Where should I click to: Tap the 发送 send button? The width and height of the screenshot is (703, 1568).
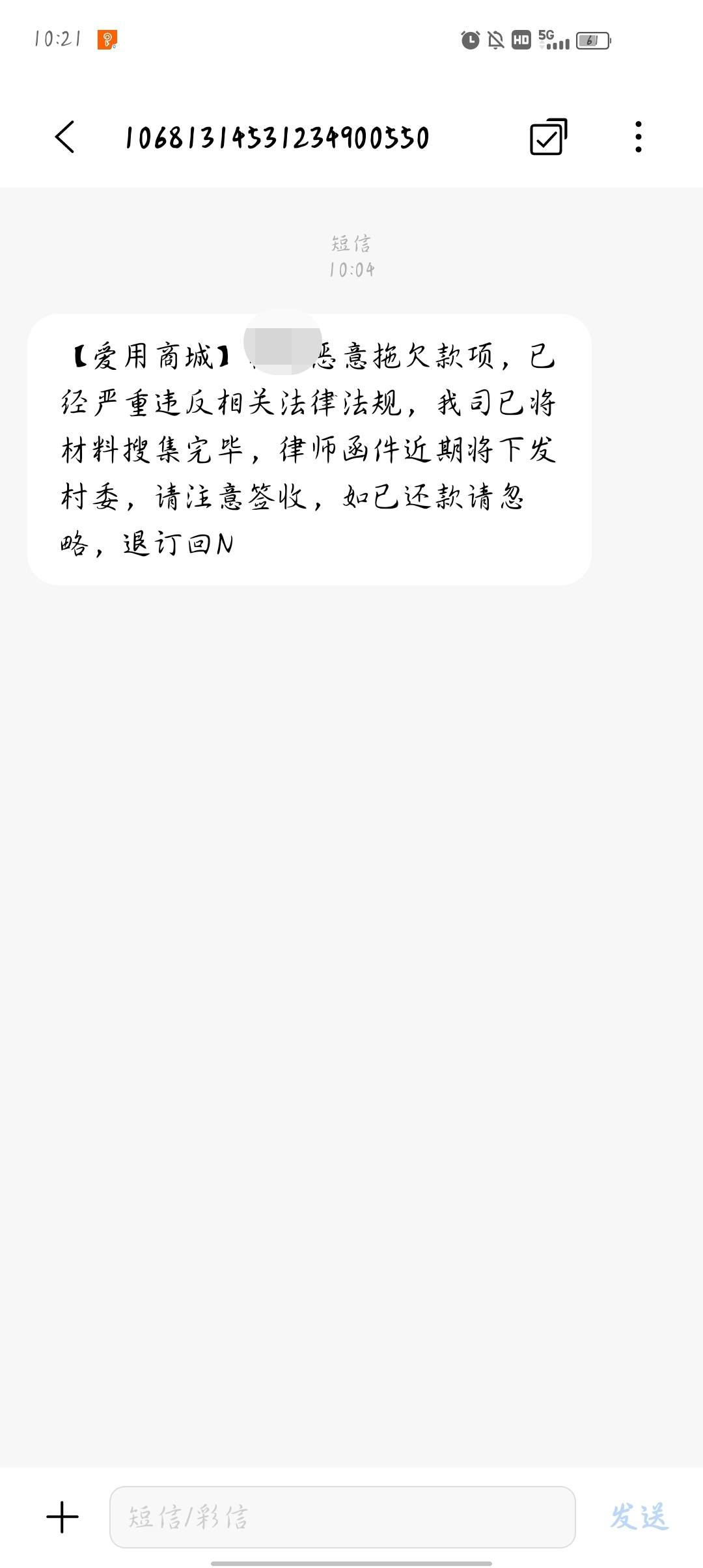pyautogui.click(x=639, y=1517)
